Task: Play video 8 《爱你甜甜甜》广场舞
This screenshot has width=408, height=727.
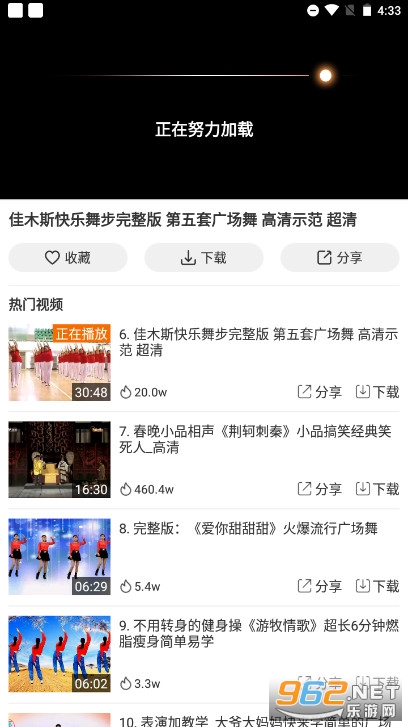Action: coord(59,556)
